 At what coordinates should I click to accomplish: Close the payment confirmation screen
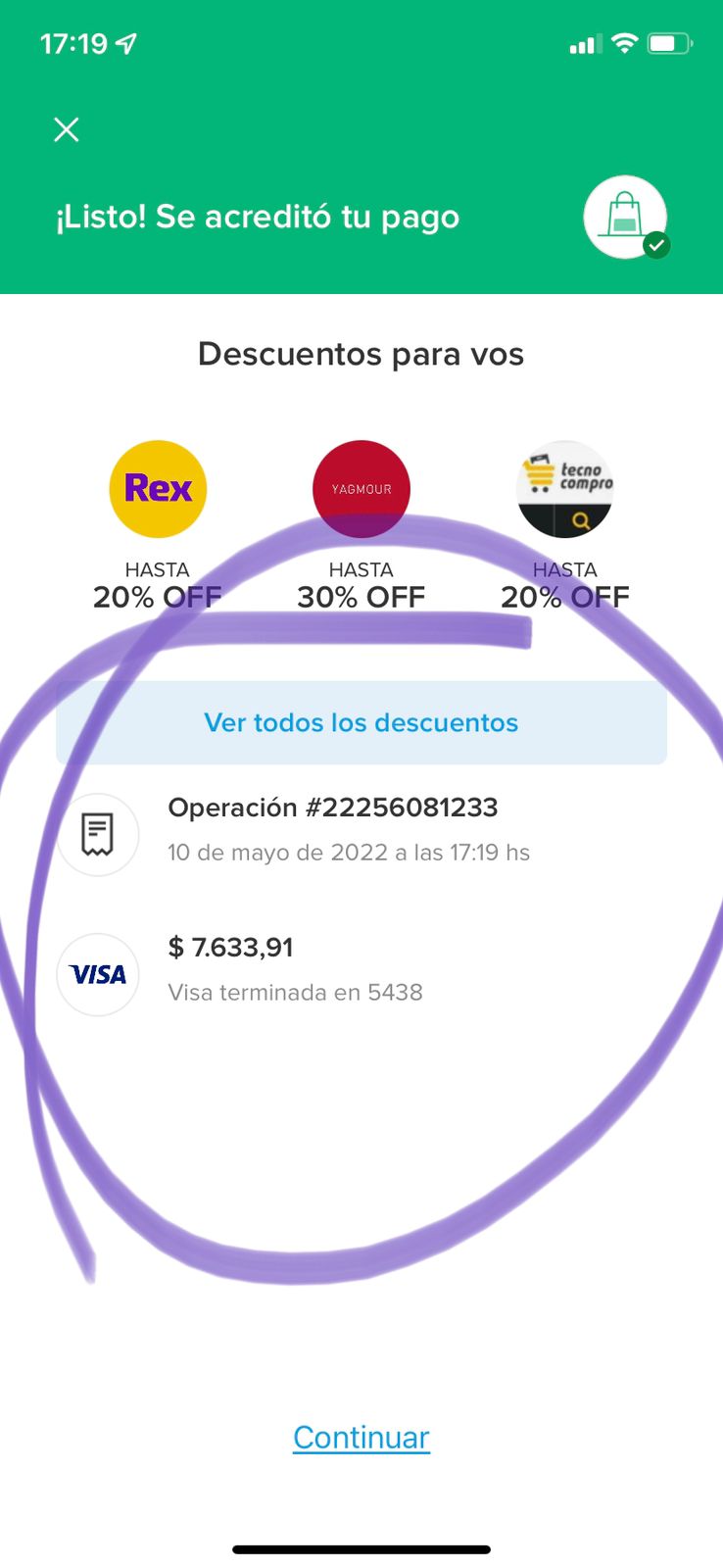coord(67,129)
